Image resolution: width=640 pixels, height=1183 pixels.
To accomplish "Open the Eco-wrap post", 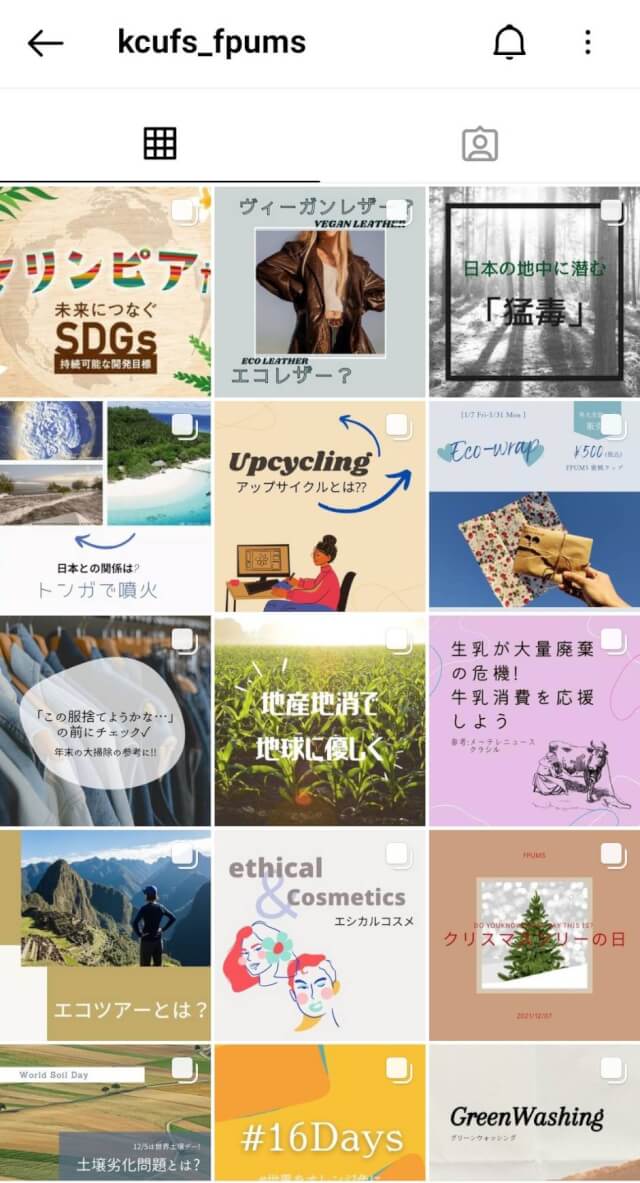I will (534, 505).
